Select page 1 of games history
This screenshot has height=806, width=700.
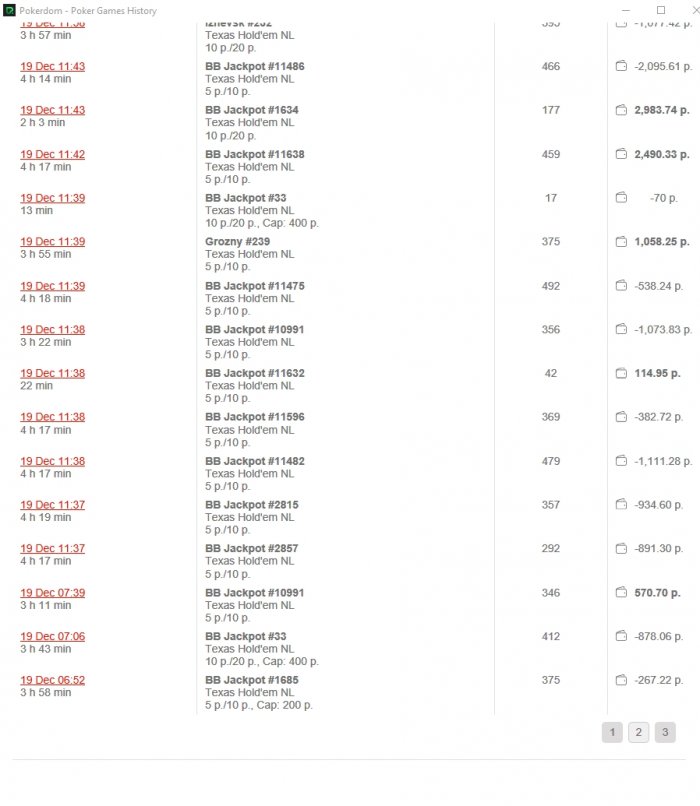click(x=611, y=733)
